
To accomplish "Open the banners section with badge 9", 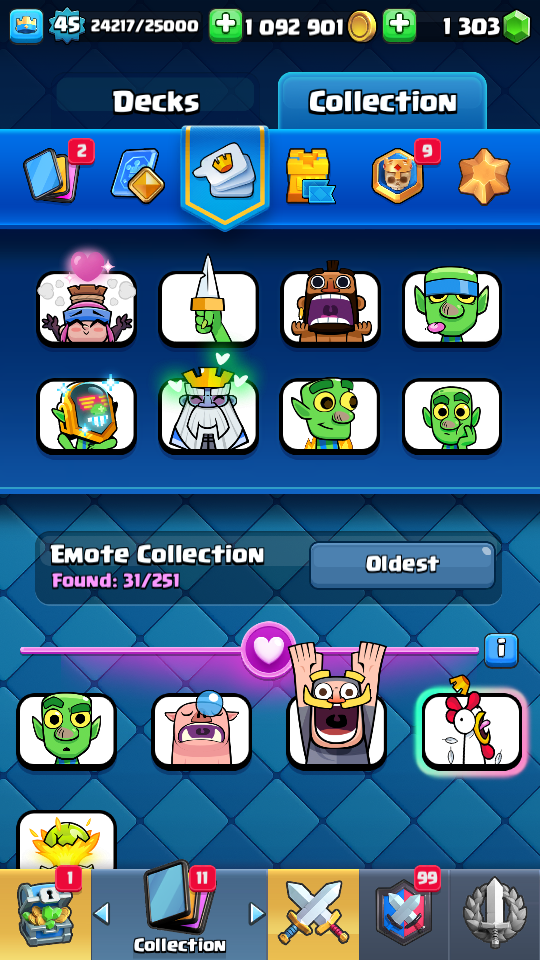I will pyautogui.click(x=398, y=175).
